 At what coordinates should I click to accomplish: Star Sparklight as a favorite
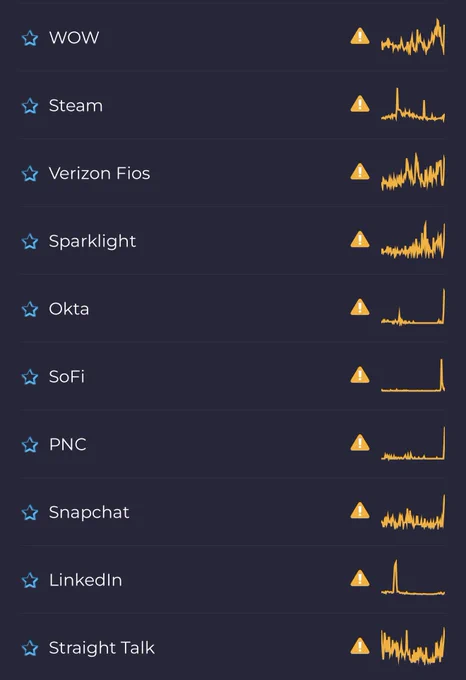click(x=30, y=242)
